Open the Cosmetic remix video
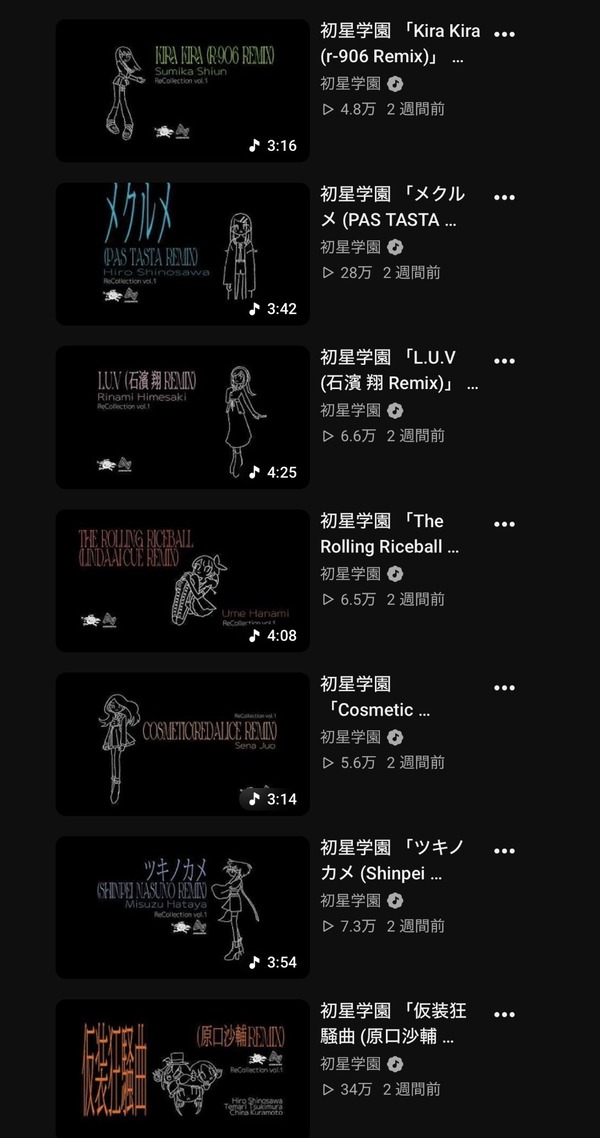The height and width of the screenshot is (1138, 600). (x=183, y=744)
